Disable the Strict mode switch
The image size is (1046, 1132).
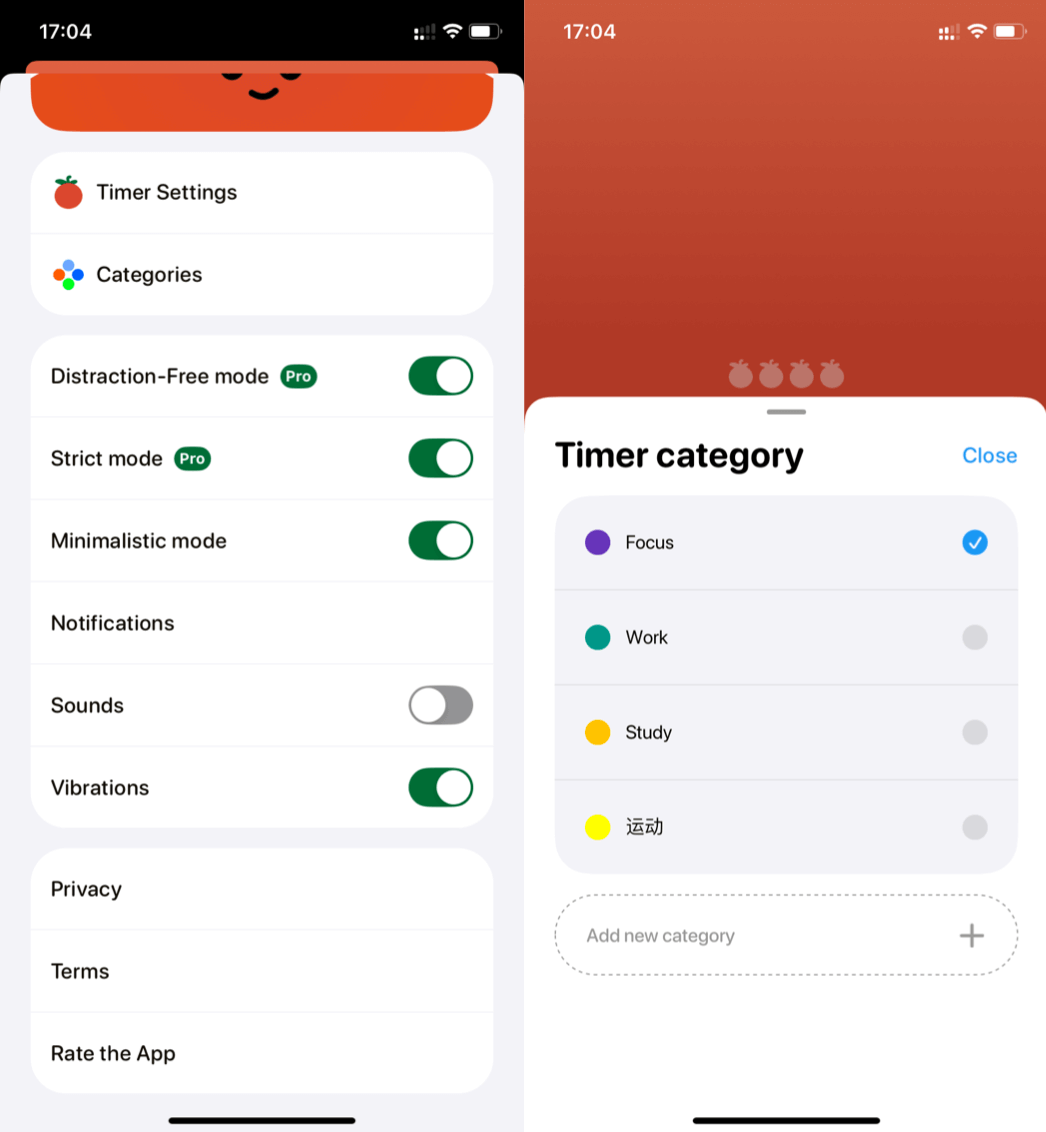point(440,459)
